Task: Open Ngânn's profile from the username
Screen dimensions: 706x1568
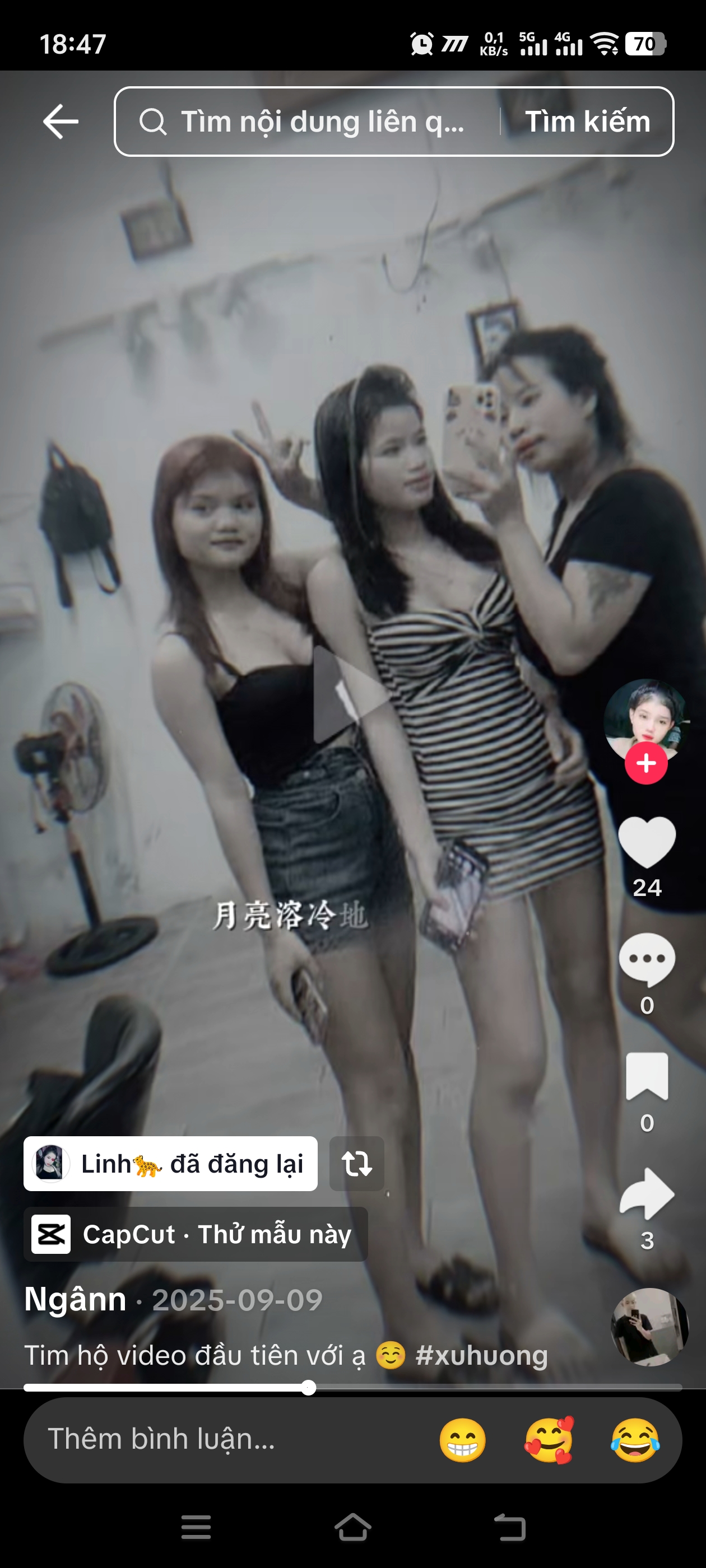Action: coord(76,1299)
